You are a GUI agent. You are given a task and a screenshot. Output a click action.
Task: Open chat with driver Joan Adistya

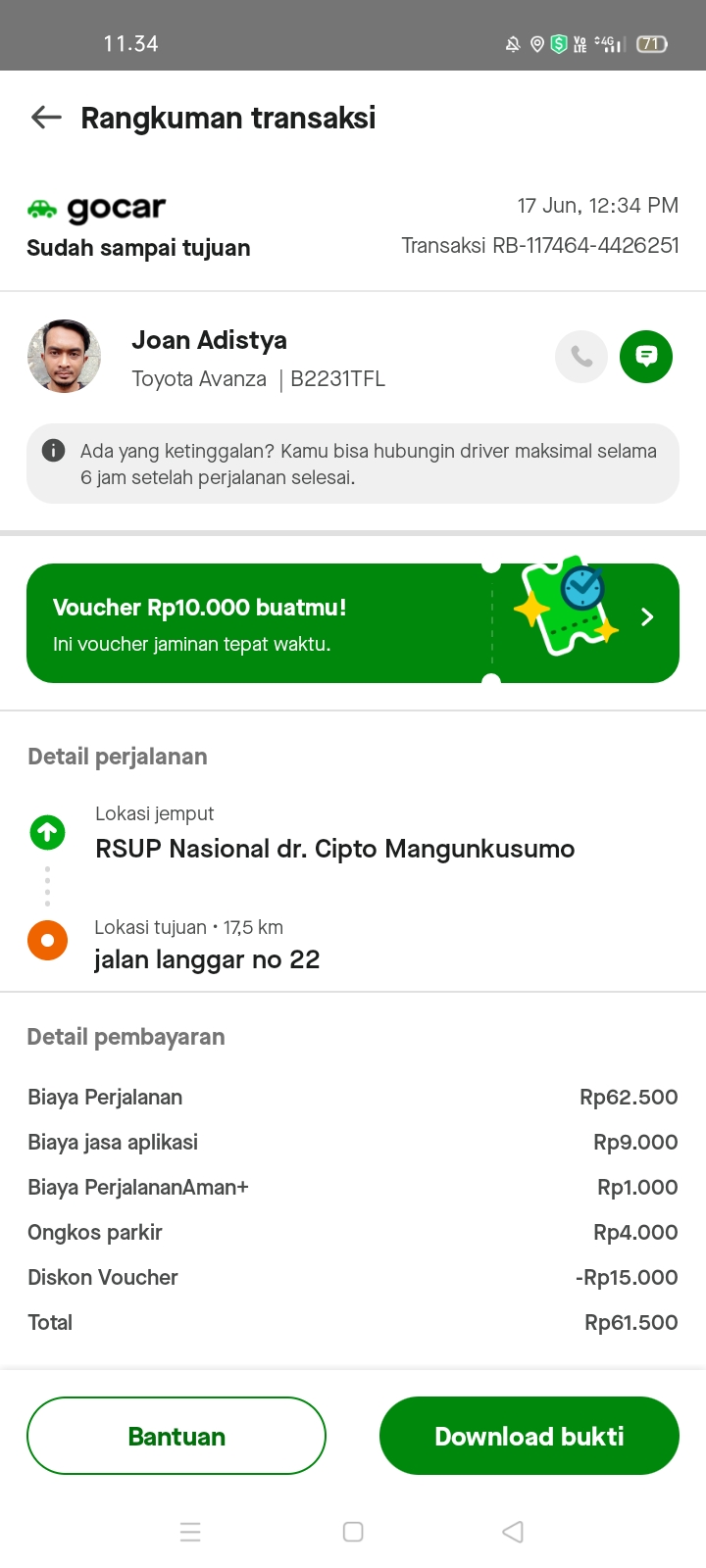646,357
